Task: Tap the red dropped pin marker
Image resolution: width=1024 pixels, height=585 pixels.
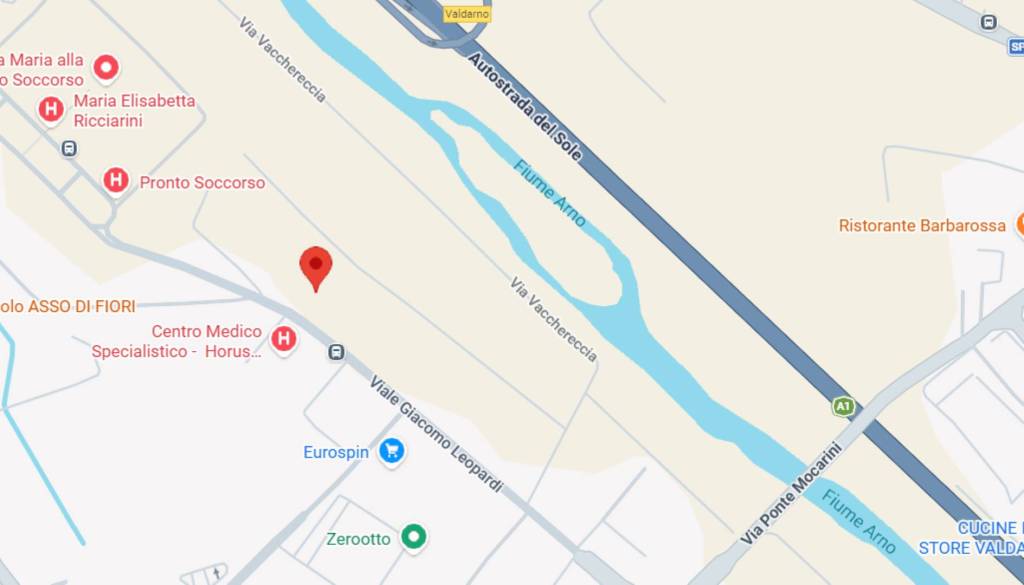Action: pyautogui.click(x=316, y=266)
